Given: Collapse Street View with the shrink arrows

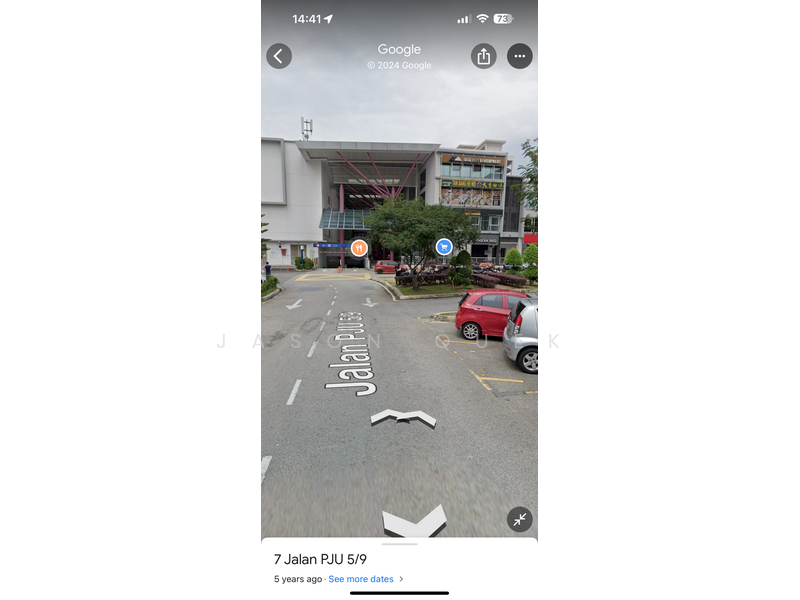Looking at the screenshot, I should tap(520, 519).
